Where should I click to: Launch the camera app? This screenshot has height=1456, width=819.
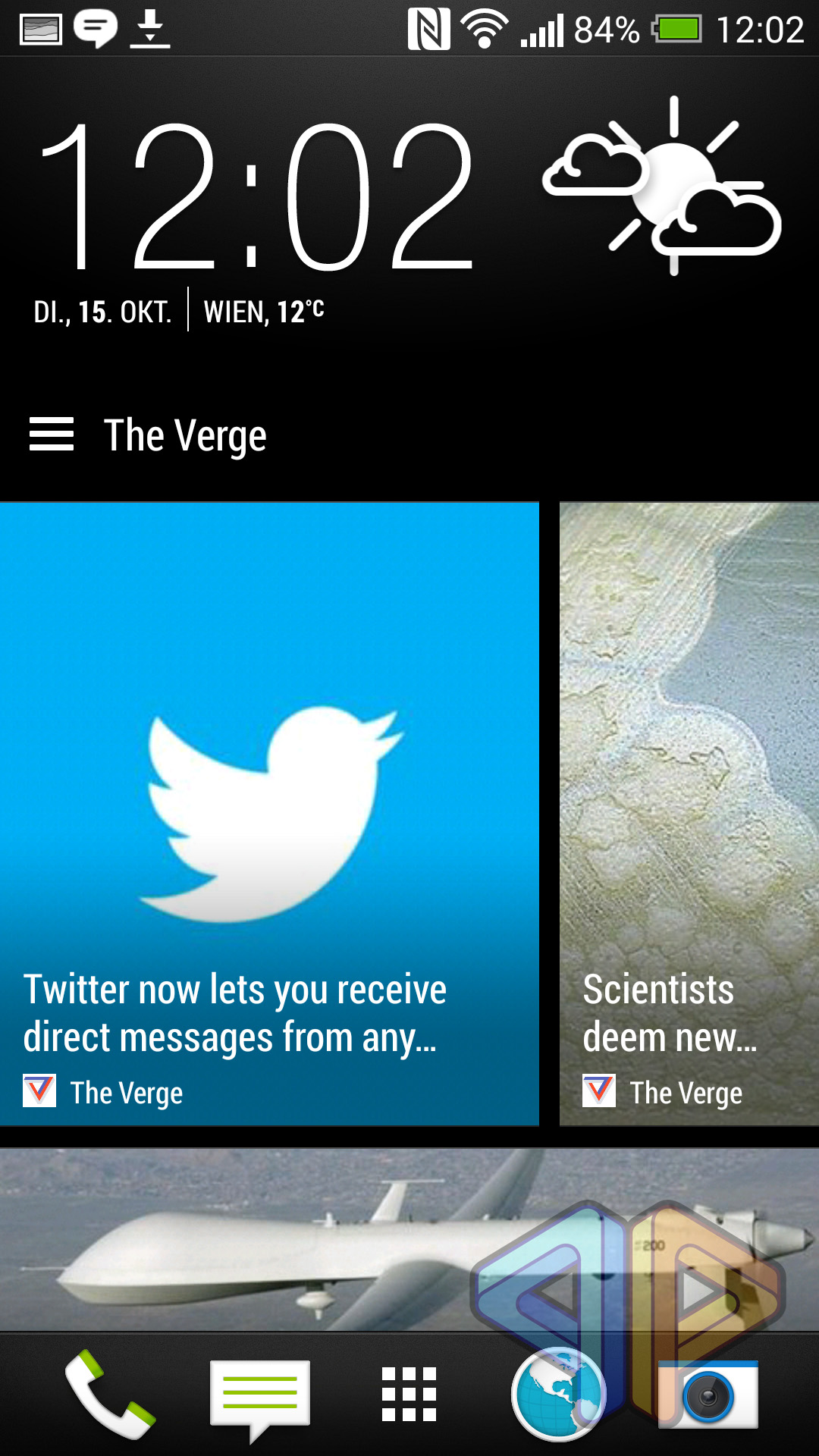pyautogui.click(x=708, y=1394)
